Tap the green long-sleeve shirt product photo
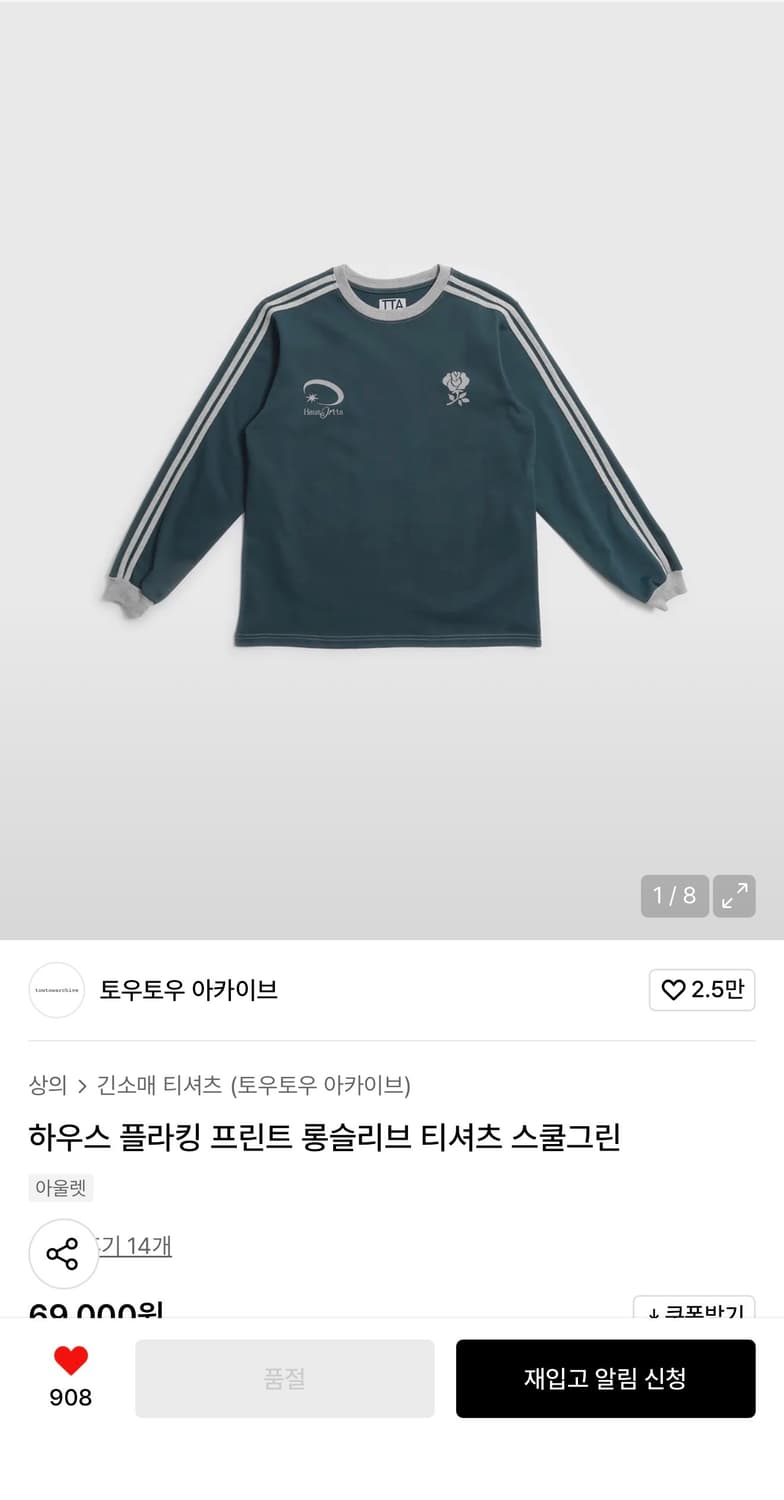The image size is (784, 1500). [x=392, y=460]
